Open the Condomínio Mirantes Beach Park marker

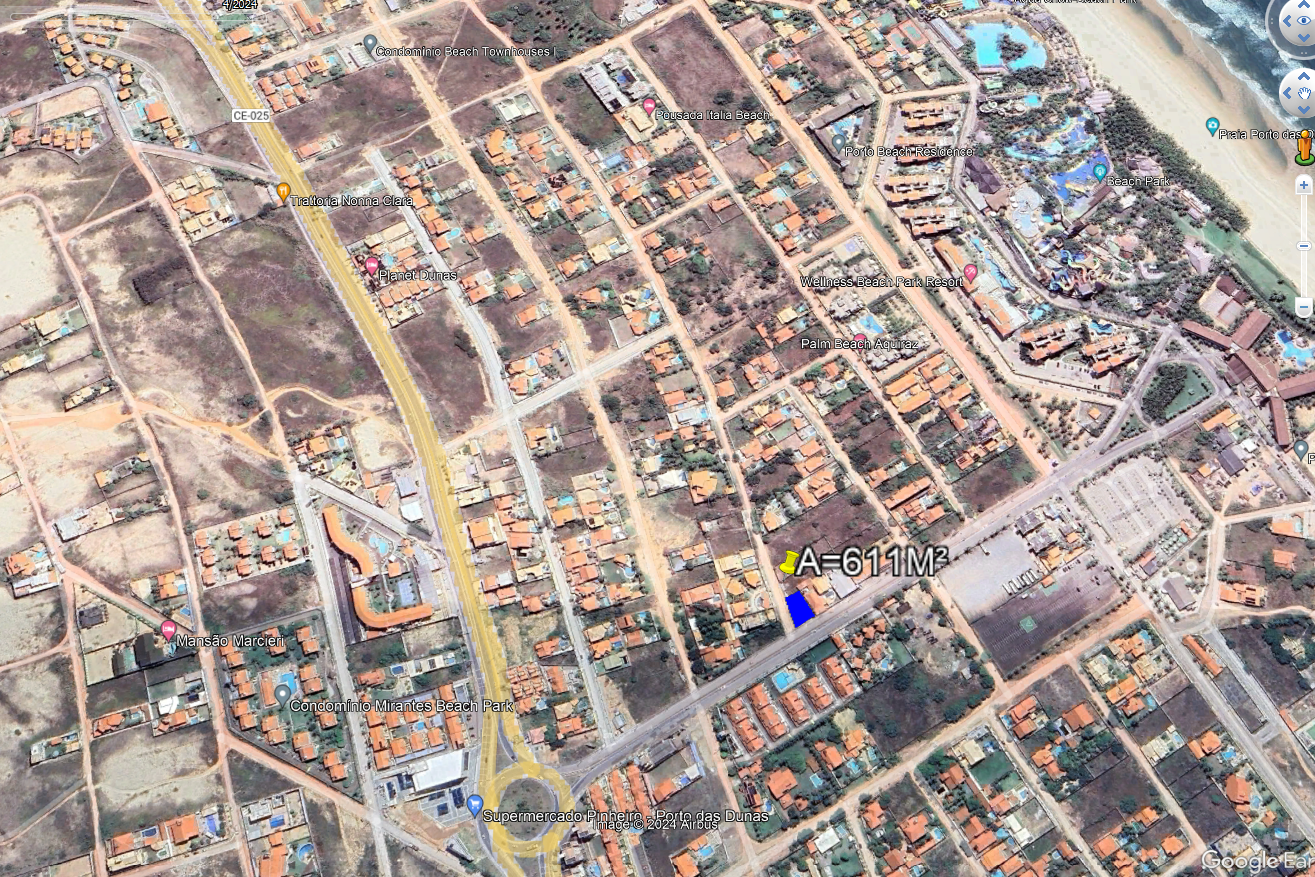click(283, 693)
